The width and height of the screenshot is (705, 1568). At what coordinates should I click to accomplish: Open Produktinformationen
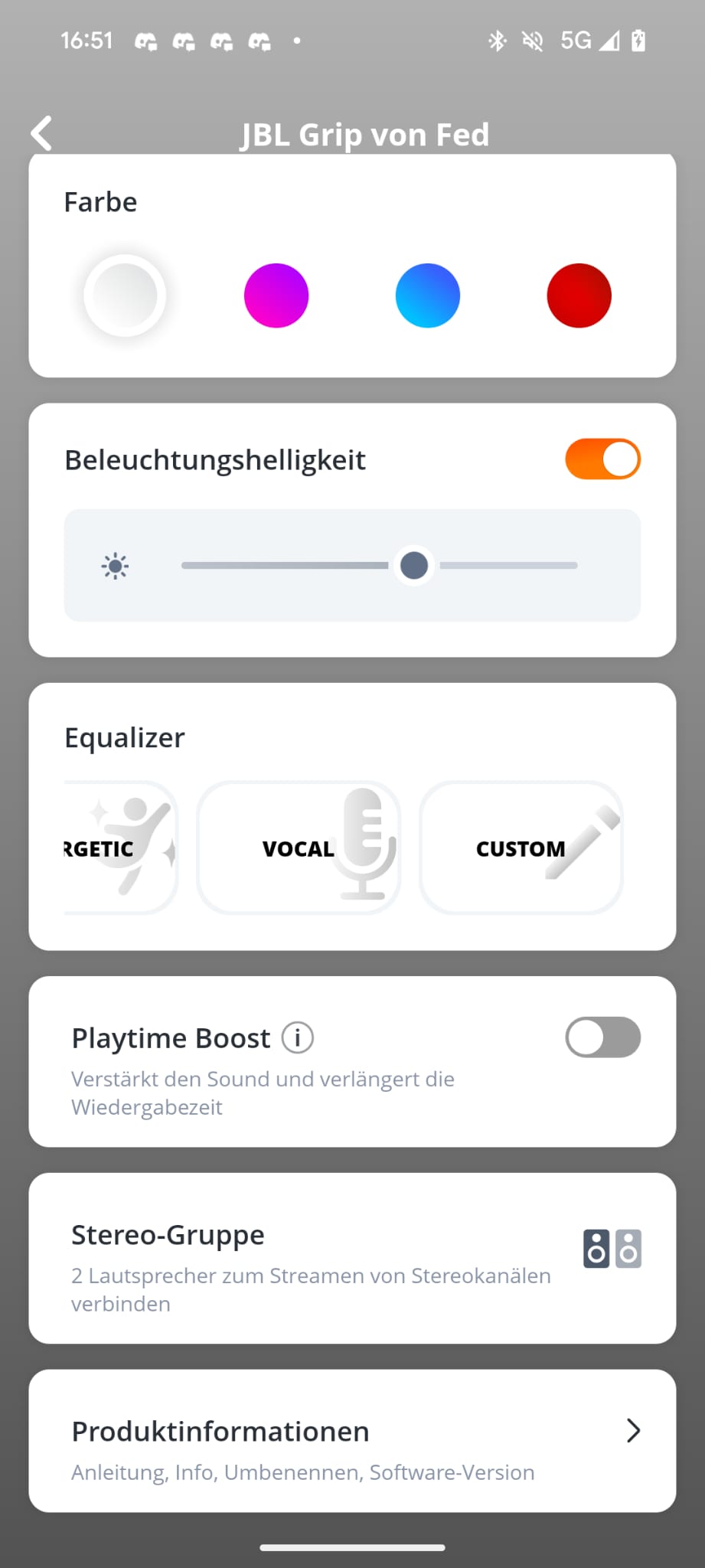[352, 1440]
